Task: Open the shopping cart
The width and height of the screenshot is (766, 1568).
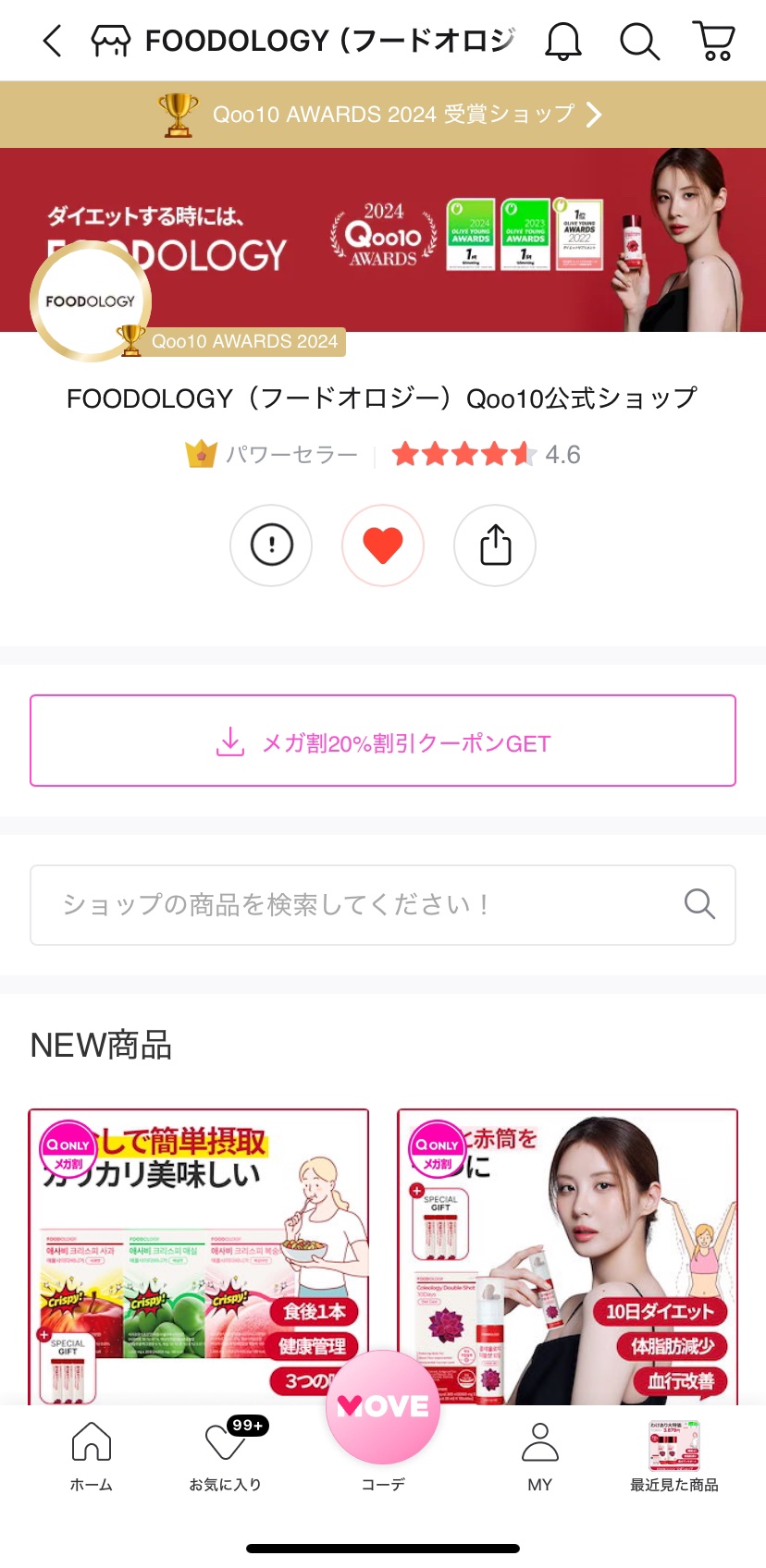Action: (x=713, y=42)
